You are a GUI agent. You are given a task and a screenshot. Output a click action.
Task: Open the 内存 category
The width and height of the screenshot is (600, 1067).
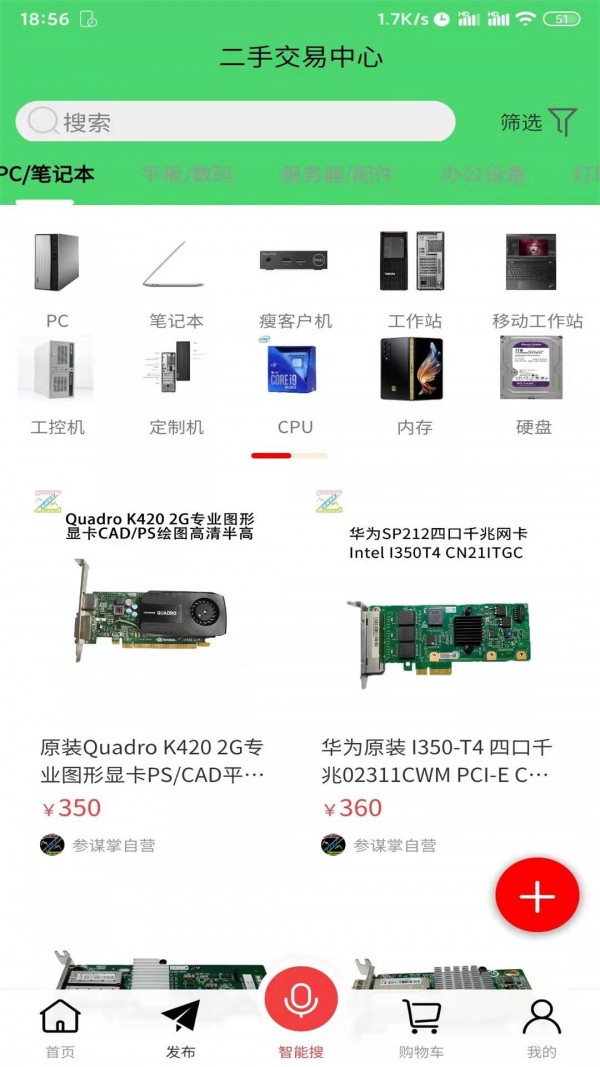click(x=414, y=385)
